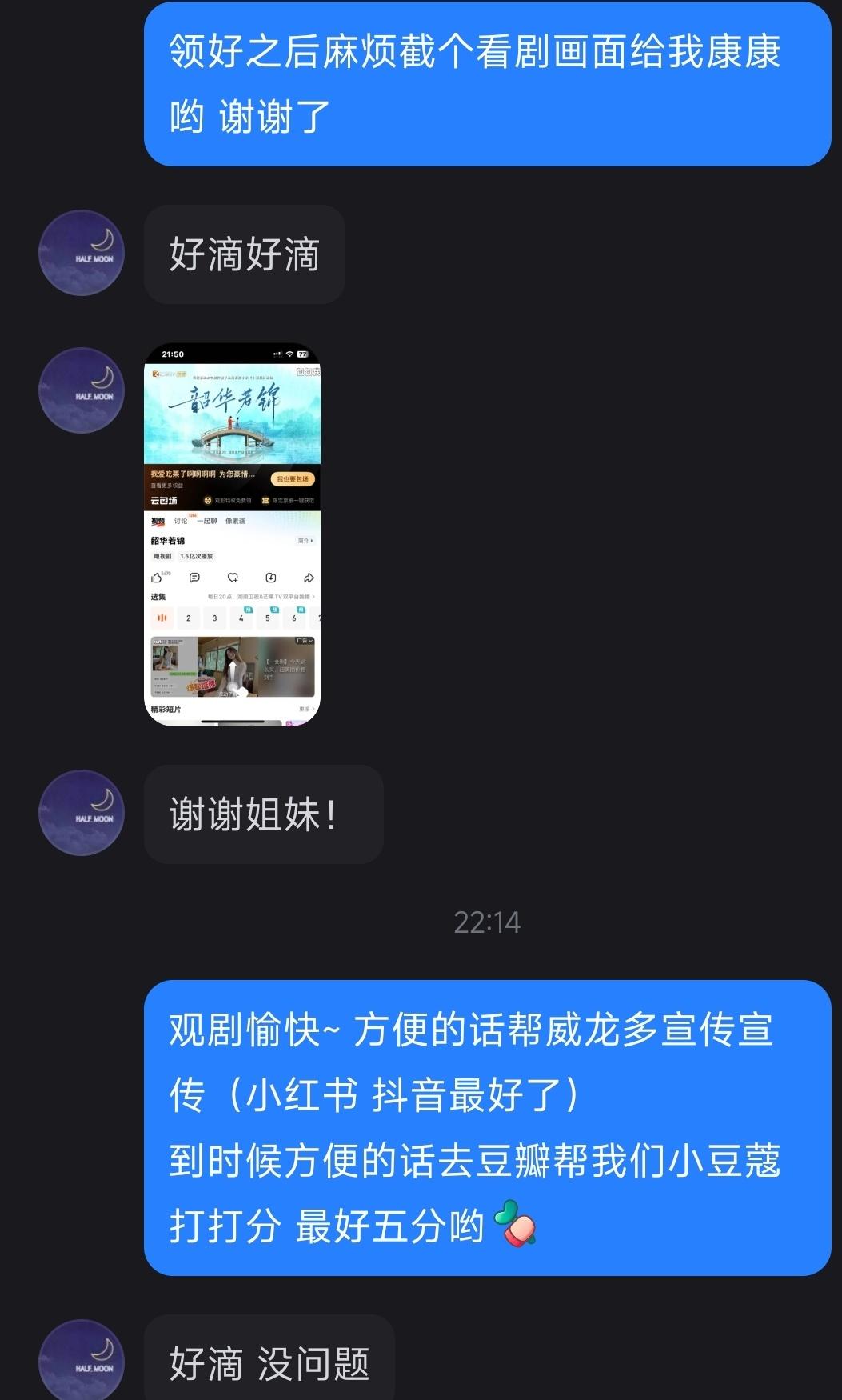Open sender's avatar beside "好滴好滴" message
Viewport: 842px width, 1400px height.
[82, 253]
